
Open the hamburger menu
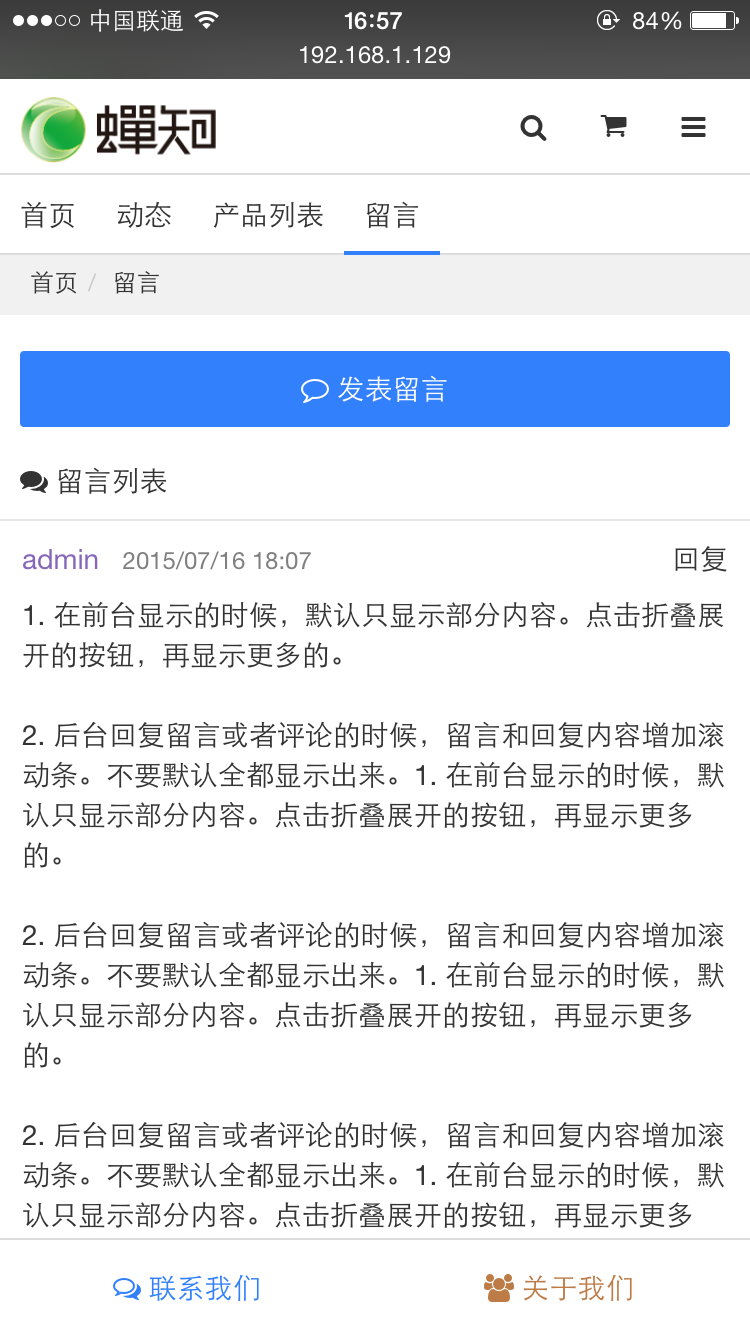coord(693,127)
